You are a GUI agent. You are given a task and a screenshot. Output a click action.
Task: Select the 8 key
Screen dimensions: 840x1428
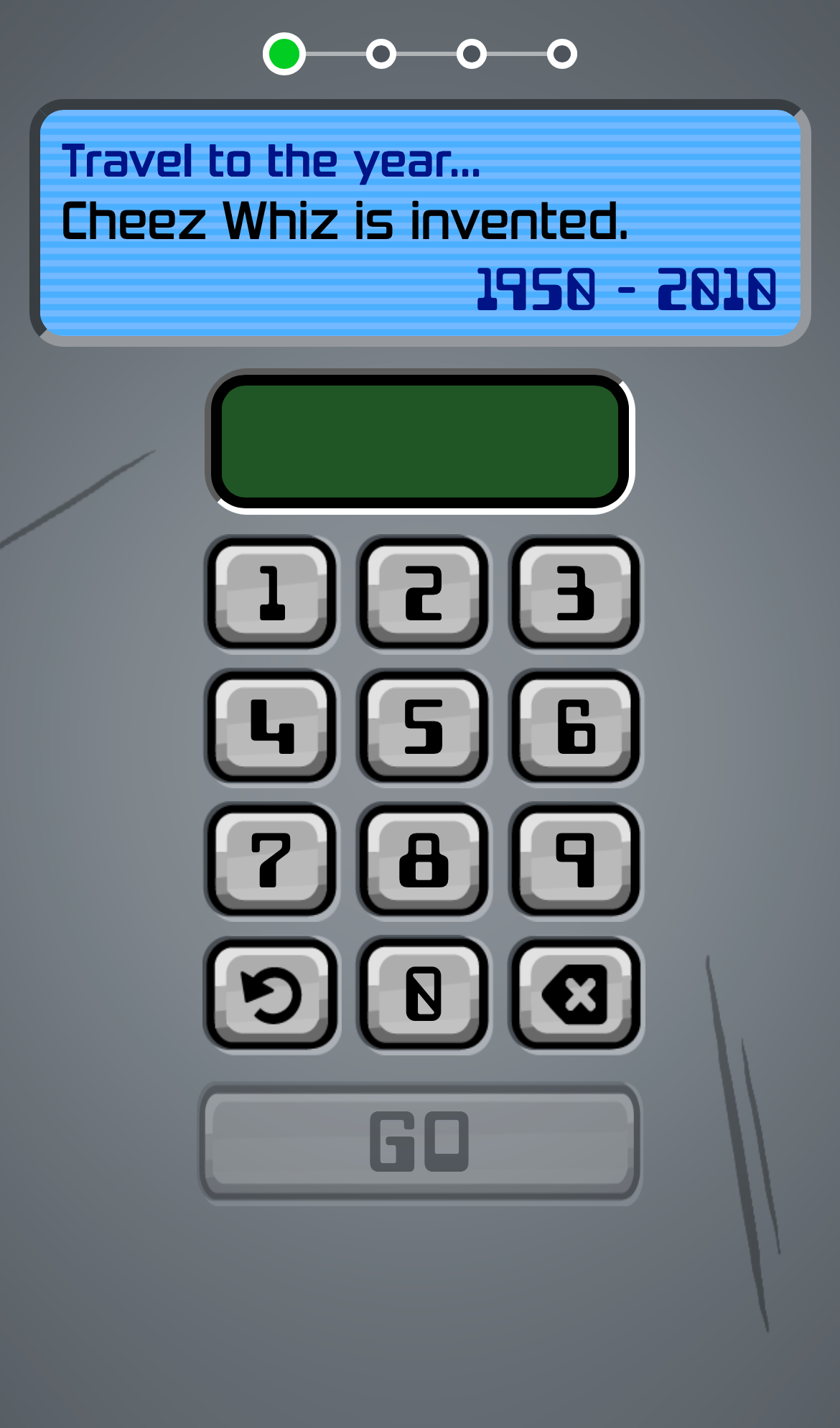coord(424,859)
